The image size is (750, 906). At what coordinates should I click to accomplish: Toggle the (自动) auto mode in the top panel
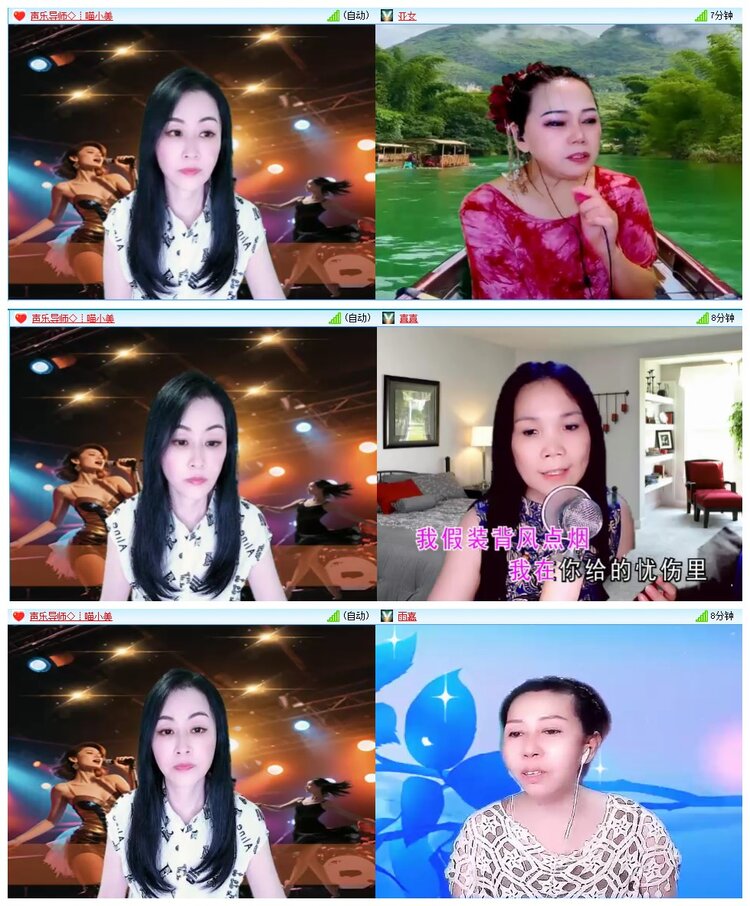[353, 14]
